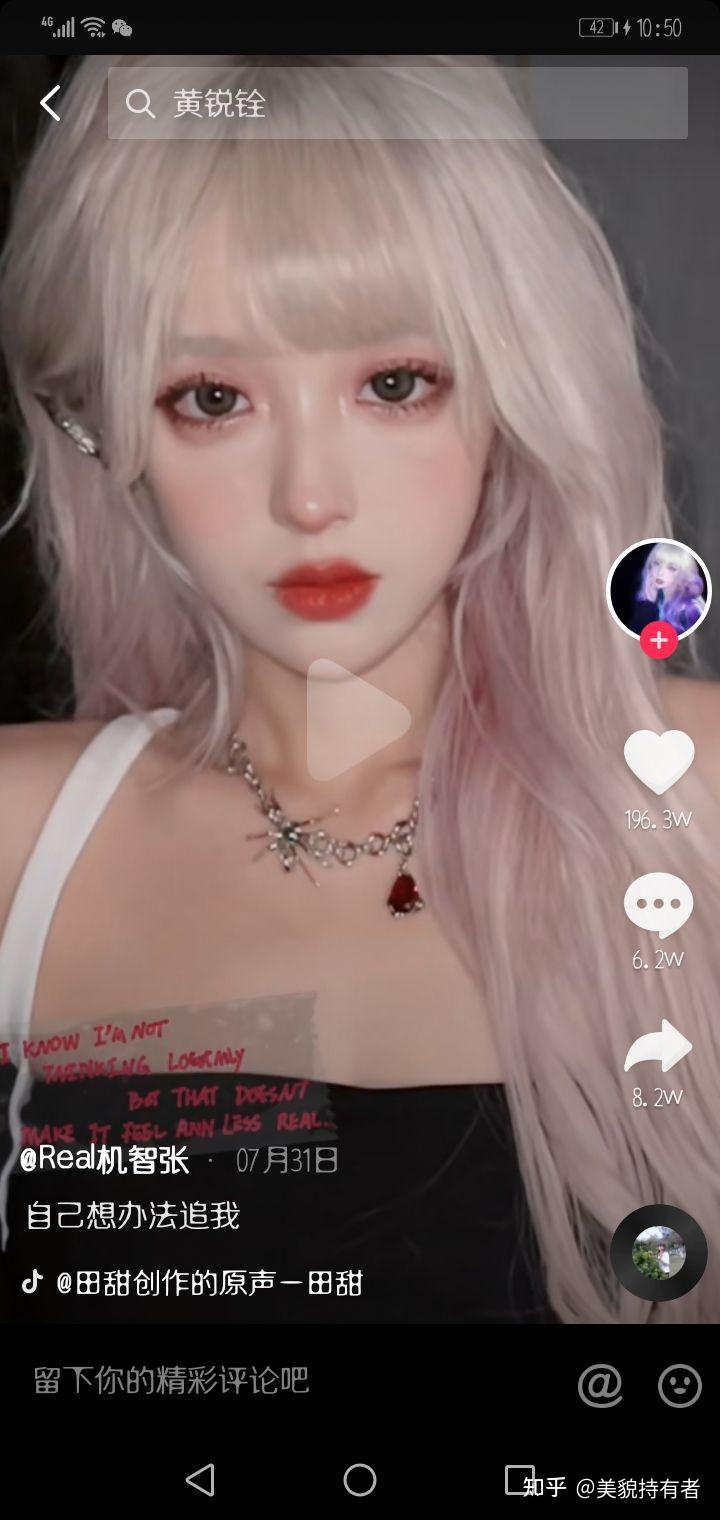Viewport: 720px width, 1520px height.
Task: Go to the system home circle
Action: click(360, 1479)
